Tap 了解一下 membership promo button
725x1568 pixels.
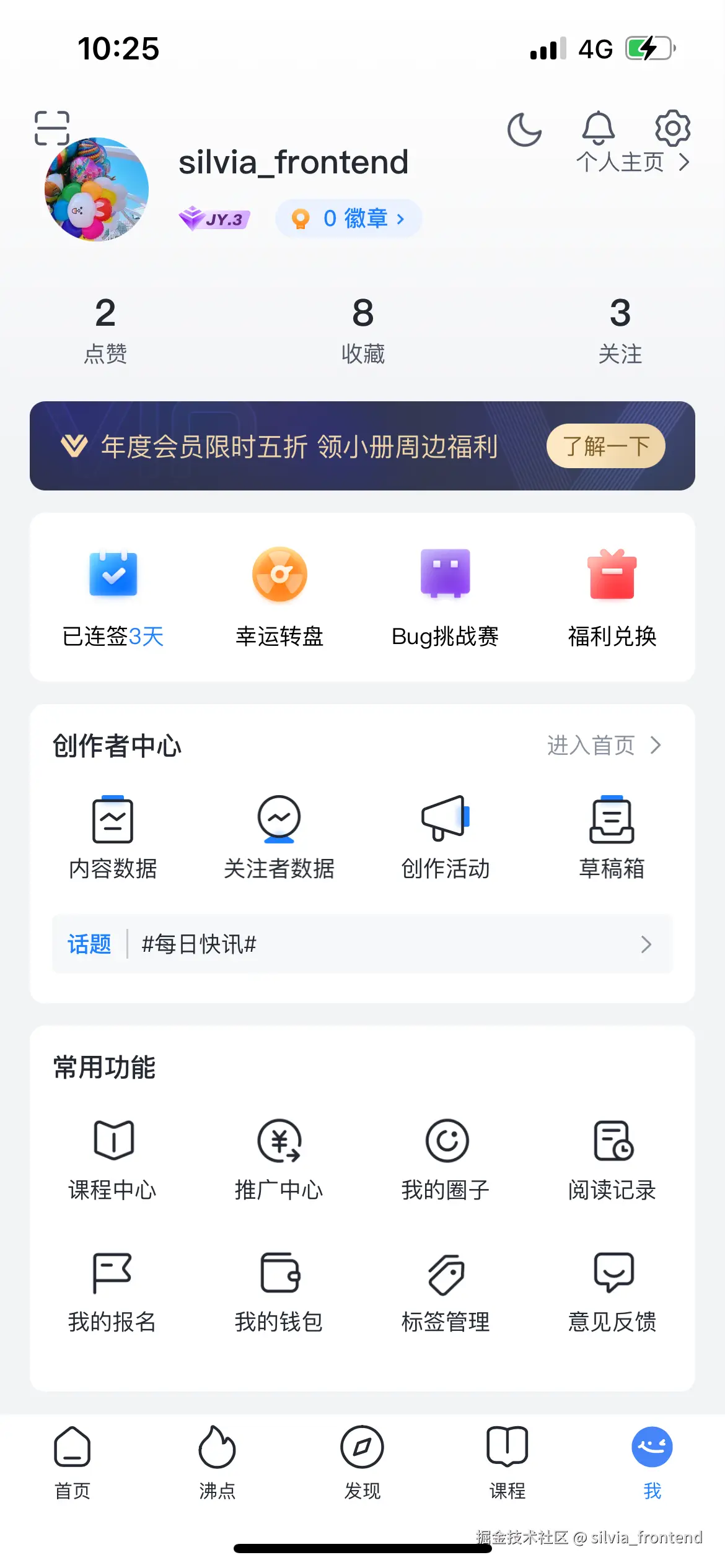click(605, 446)
